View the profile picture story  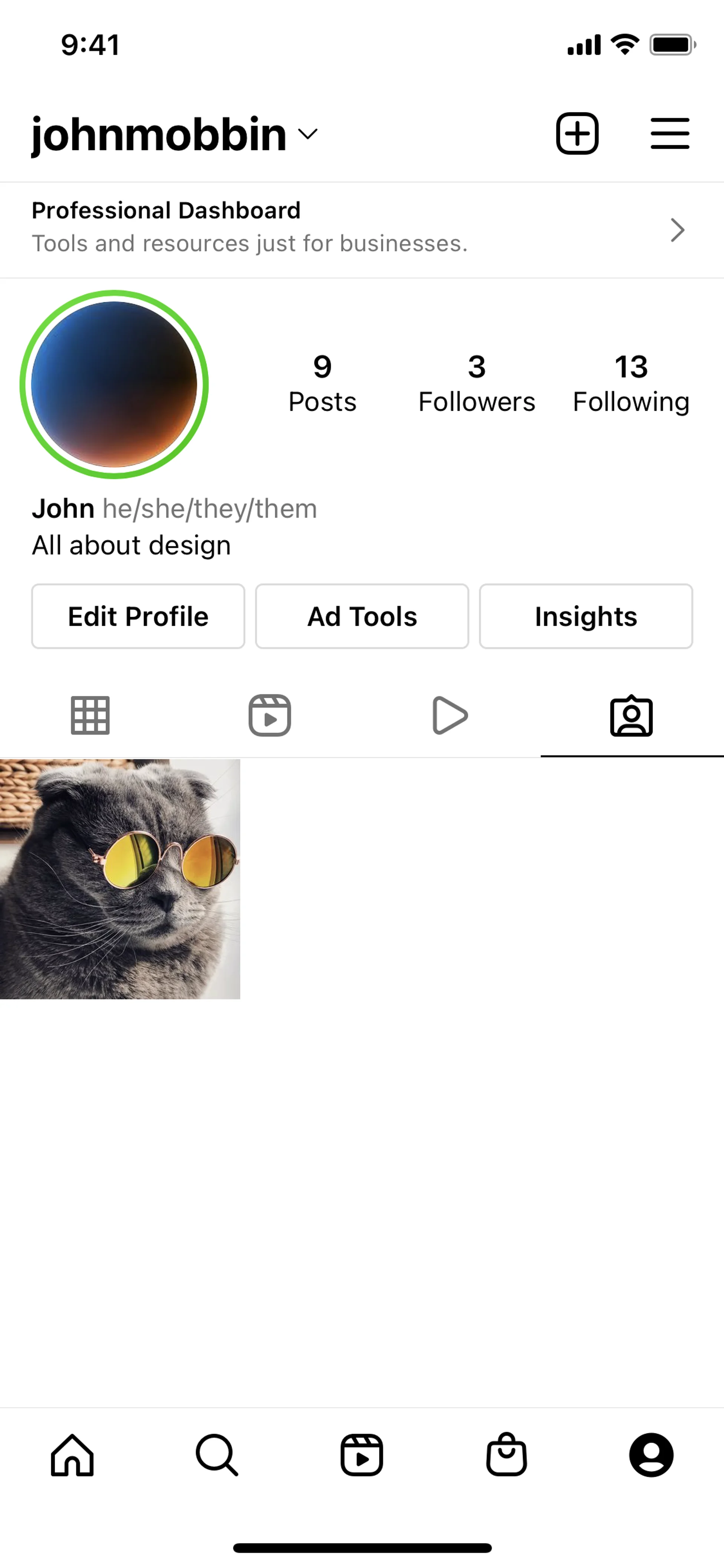click(x=114, y=385)
